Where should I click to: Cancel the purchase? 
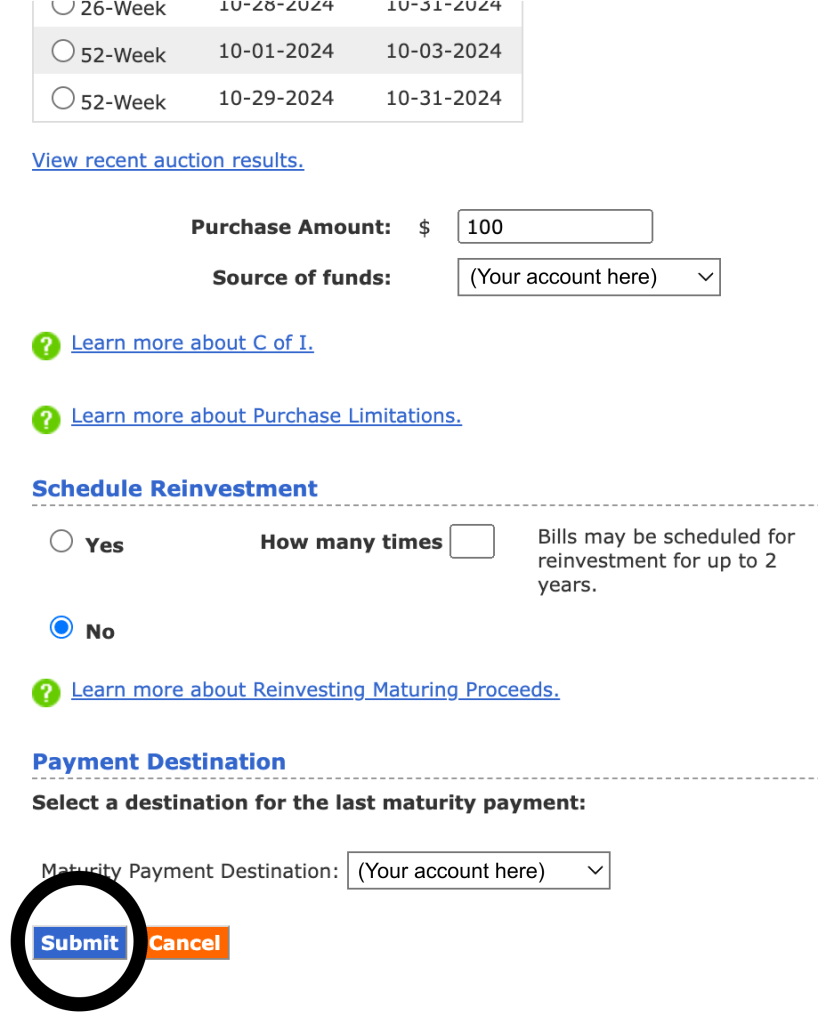coord(186,943)
